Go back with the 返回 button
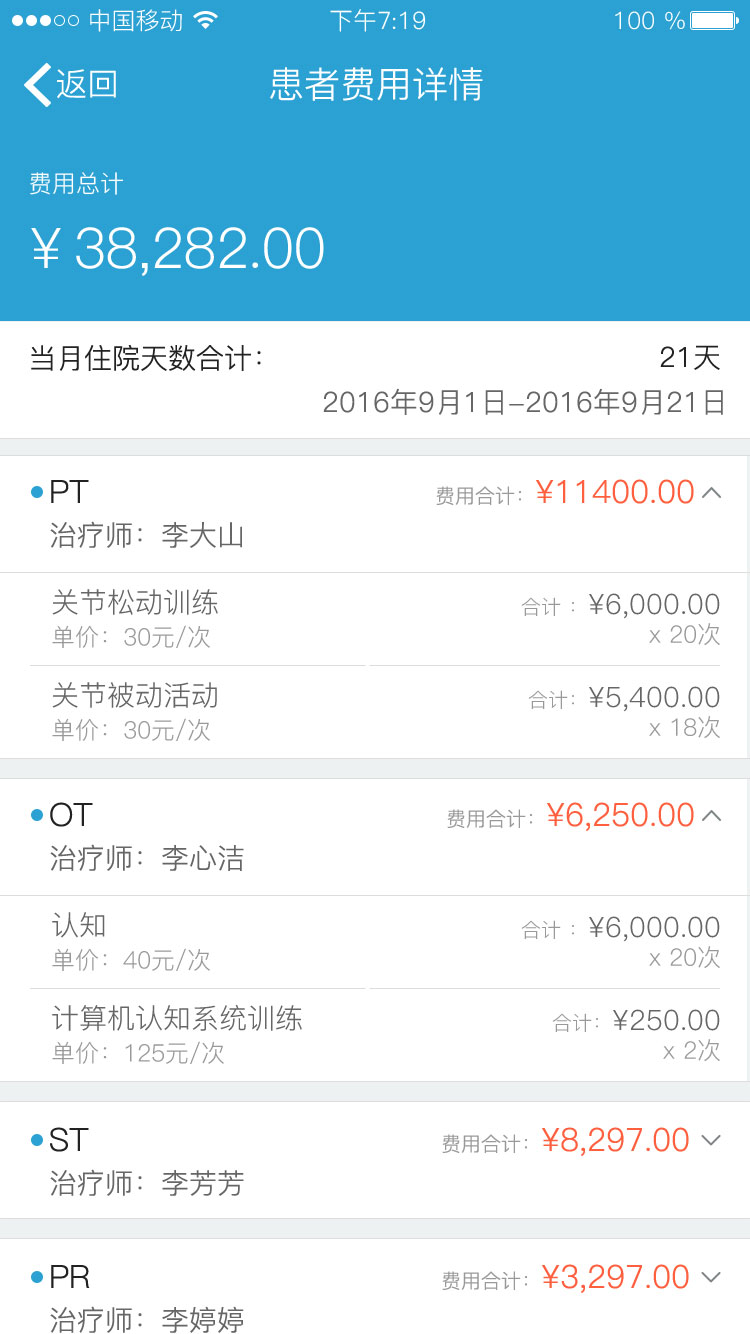750x1334 pixels. (x=71, y=84)
